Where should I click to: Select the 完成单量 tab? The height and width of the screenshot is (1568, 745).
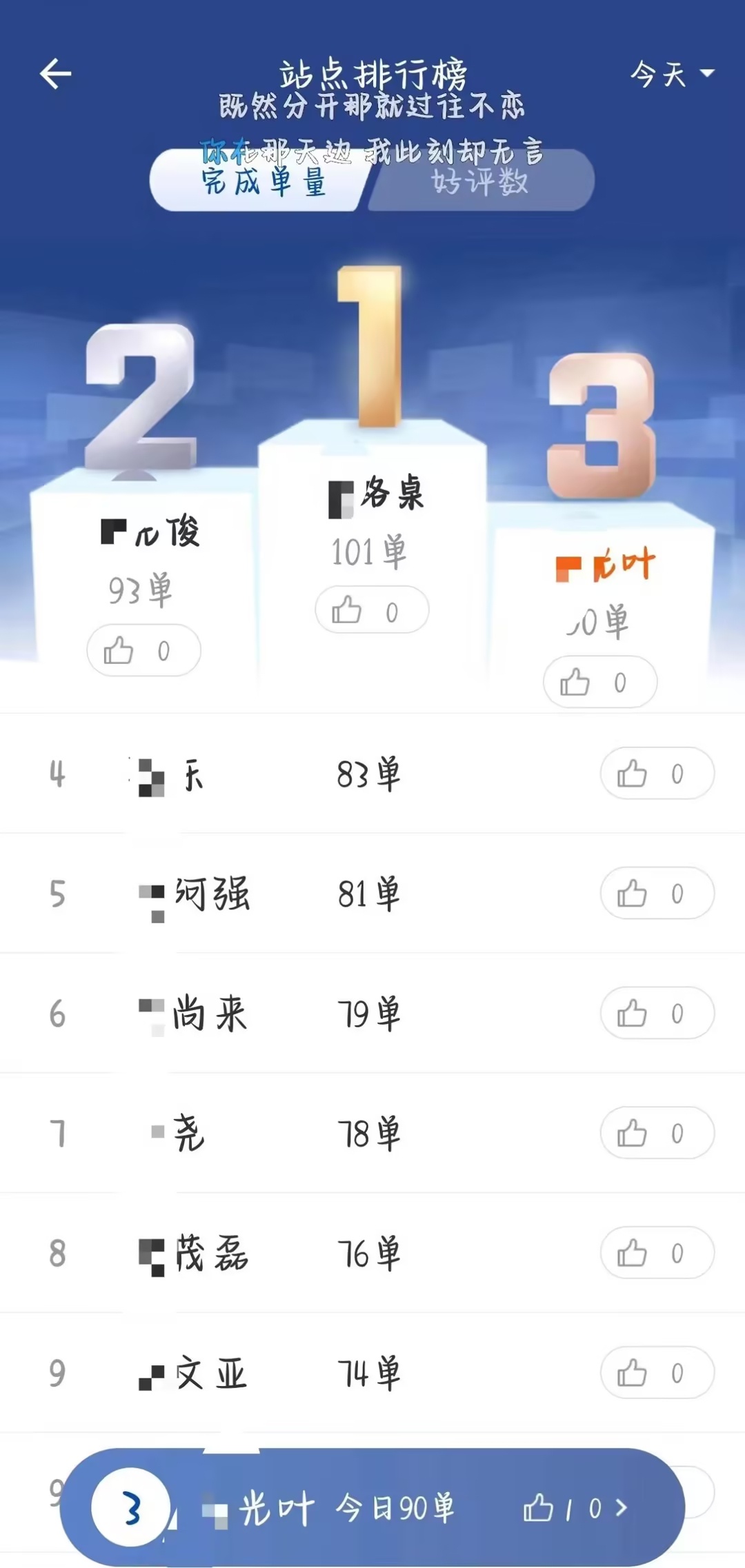click(263, 182)
